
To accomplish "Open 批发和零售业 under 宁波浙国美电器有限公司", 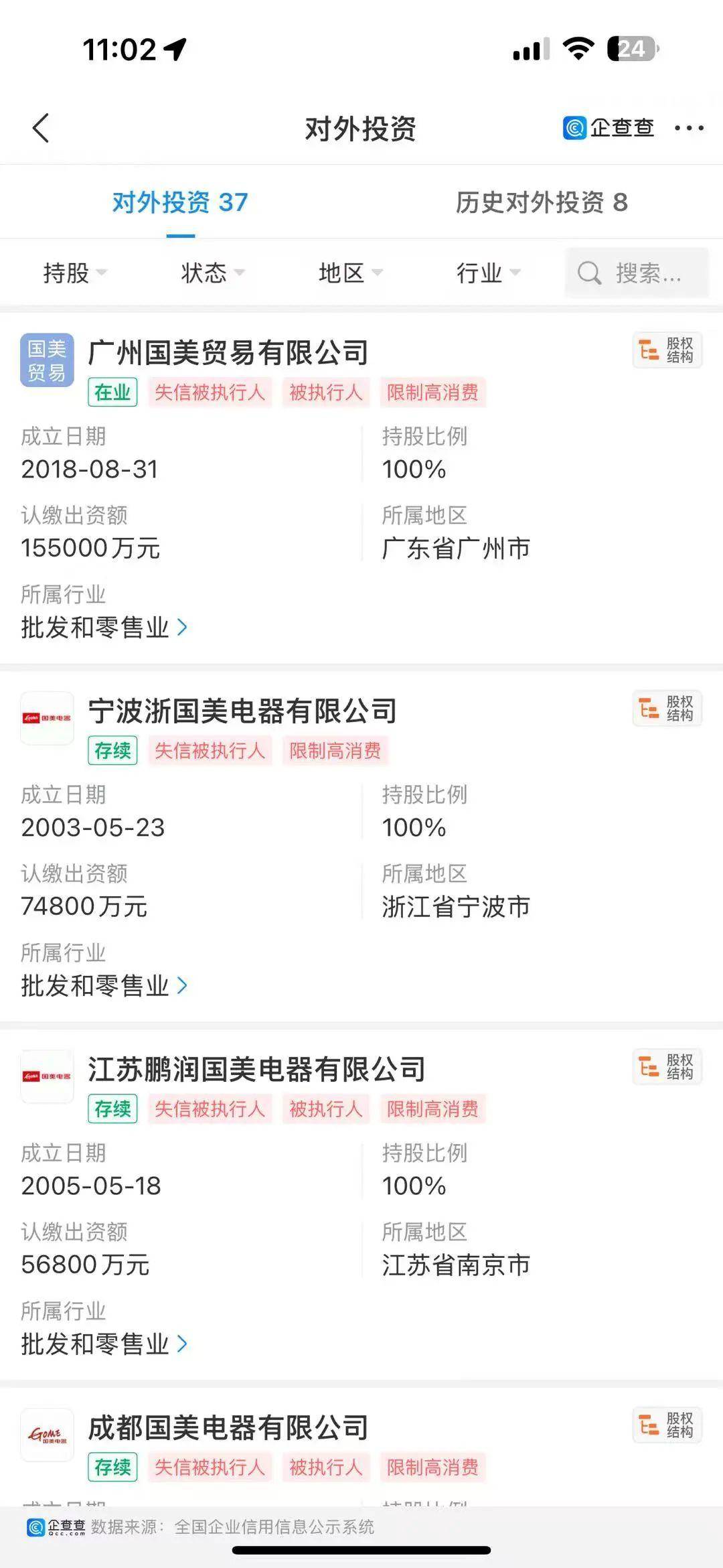I will coord(104,986).
